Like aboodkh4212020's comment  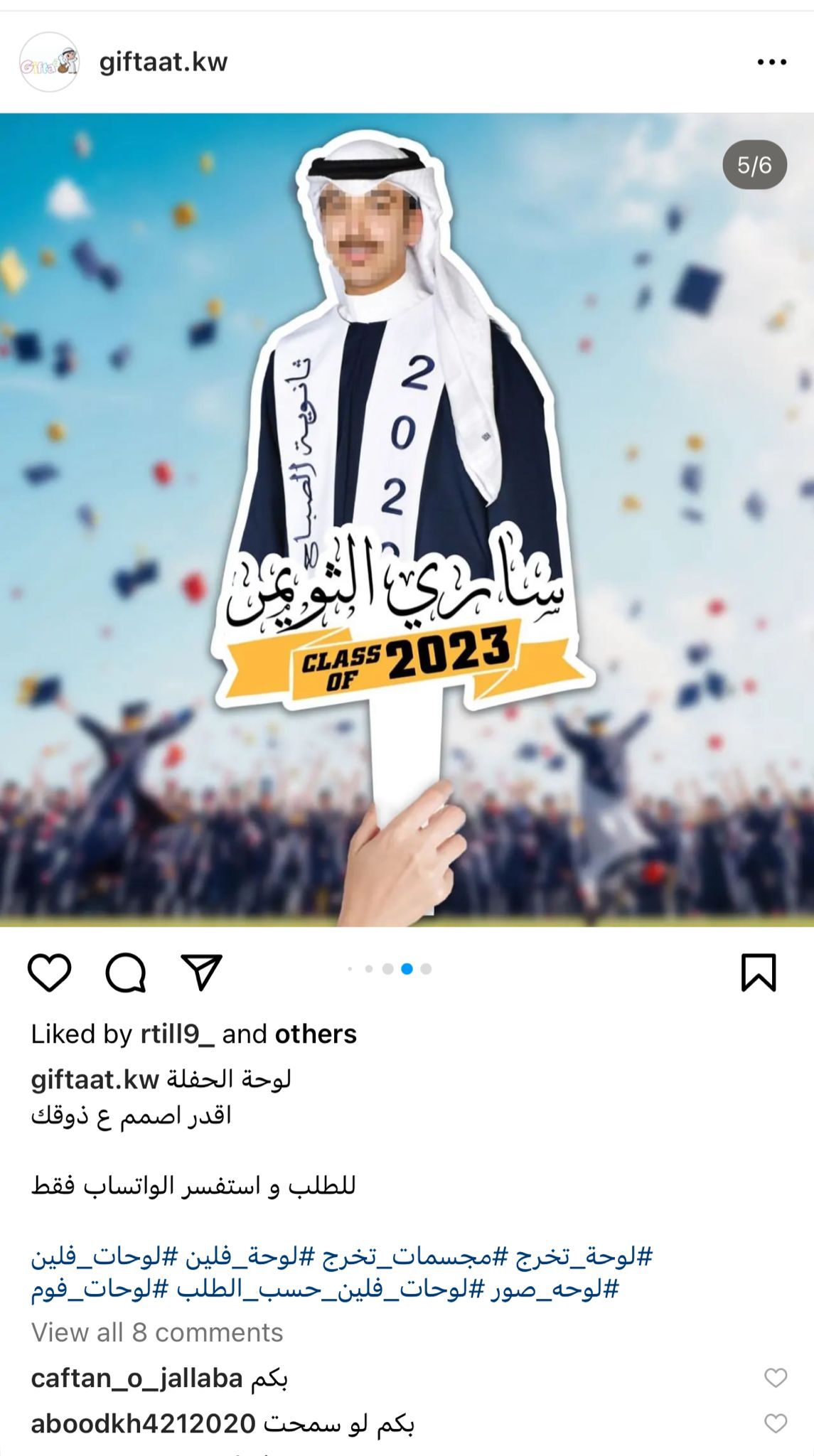tap(775, 1423)
